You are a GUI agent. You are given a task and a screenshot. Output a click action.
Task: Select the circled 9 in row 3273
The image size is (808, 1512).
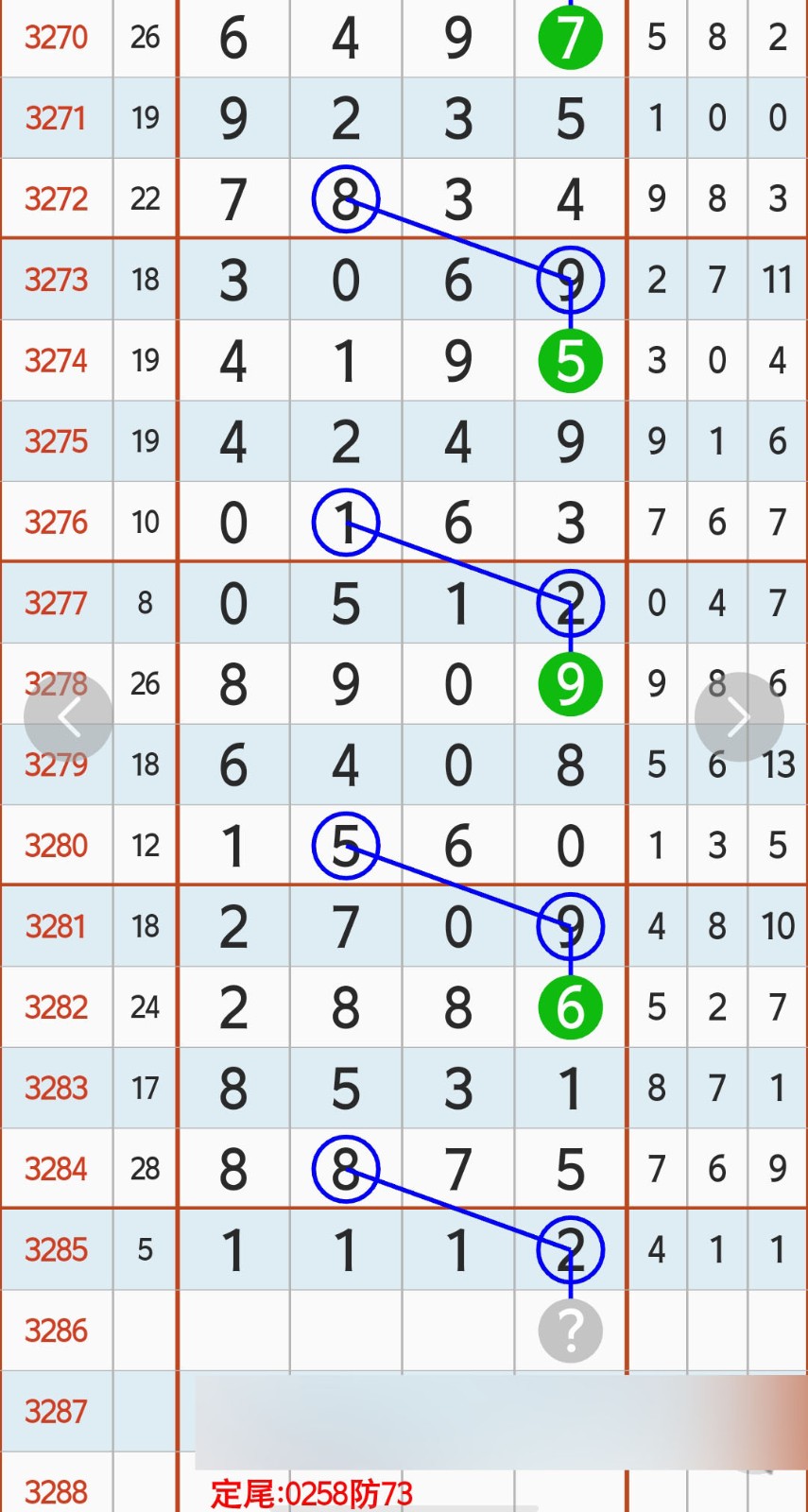pyautogui.click(x=570, y=279)
